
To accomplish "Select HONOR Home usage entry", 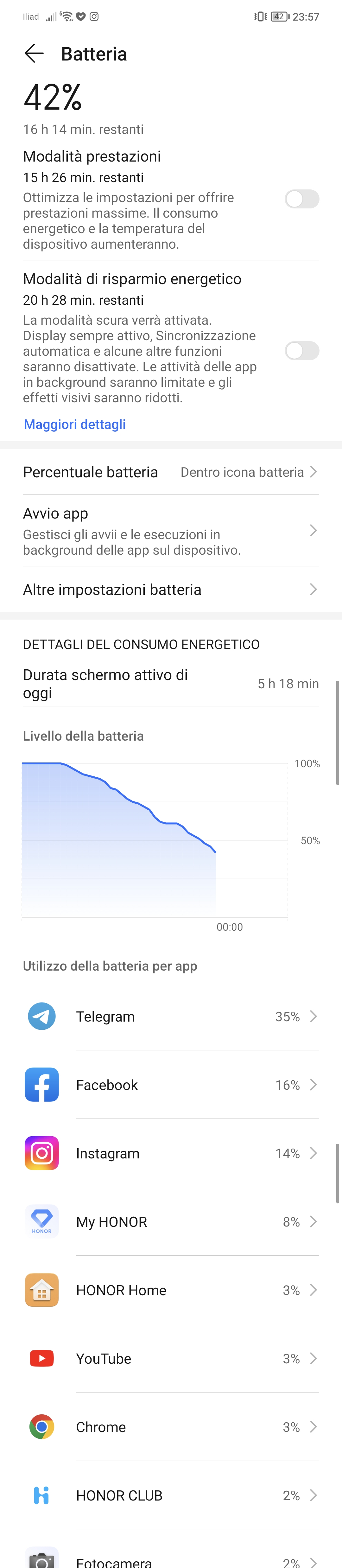I will tap(170, 1290).
